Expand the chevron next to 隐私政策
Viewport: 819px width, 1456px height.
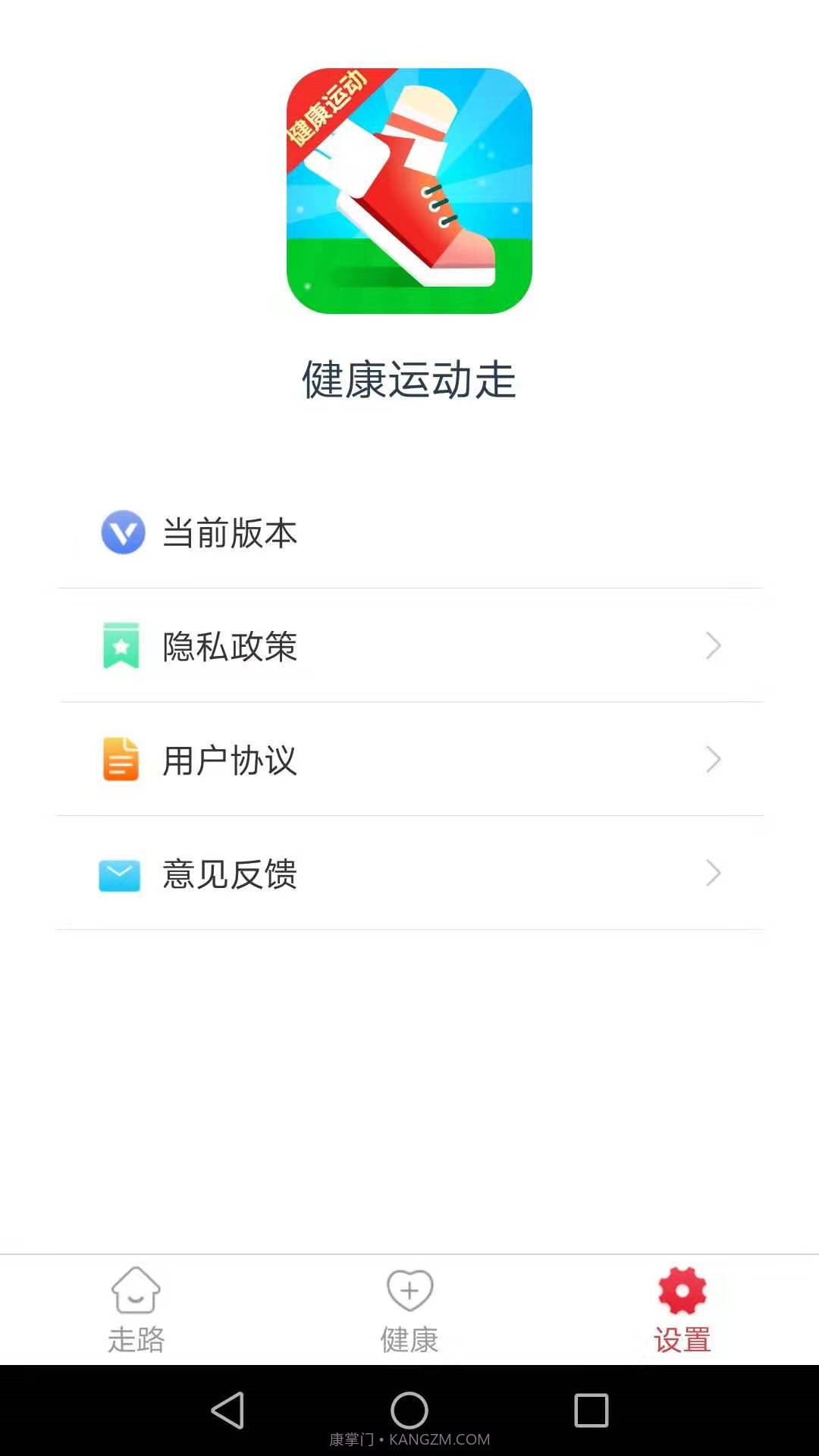(x=711, y=645)
